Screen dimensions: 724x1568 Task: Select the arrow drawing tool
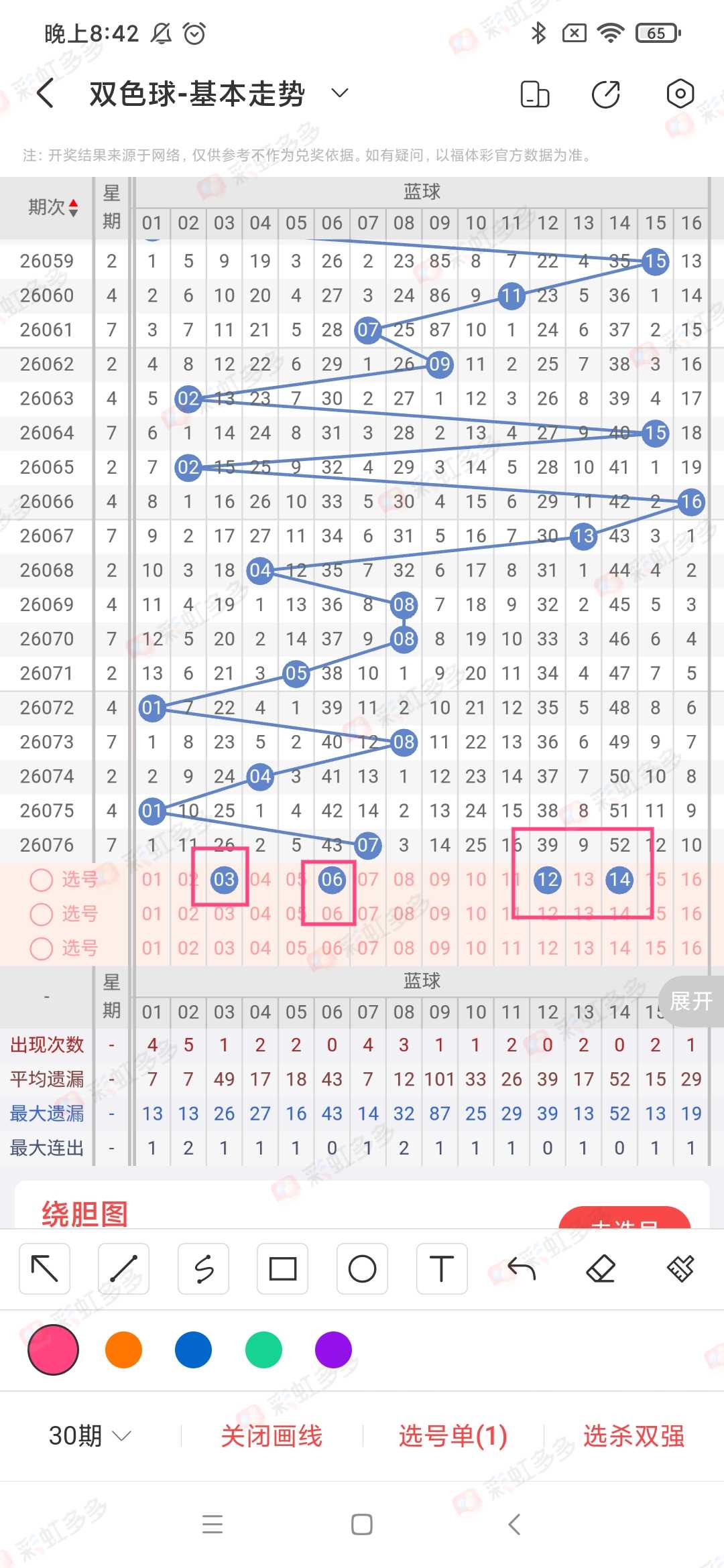point(45,1268)
